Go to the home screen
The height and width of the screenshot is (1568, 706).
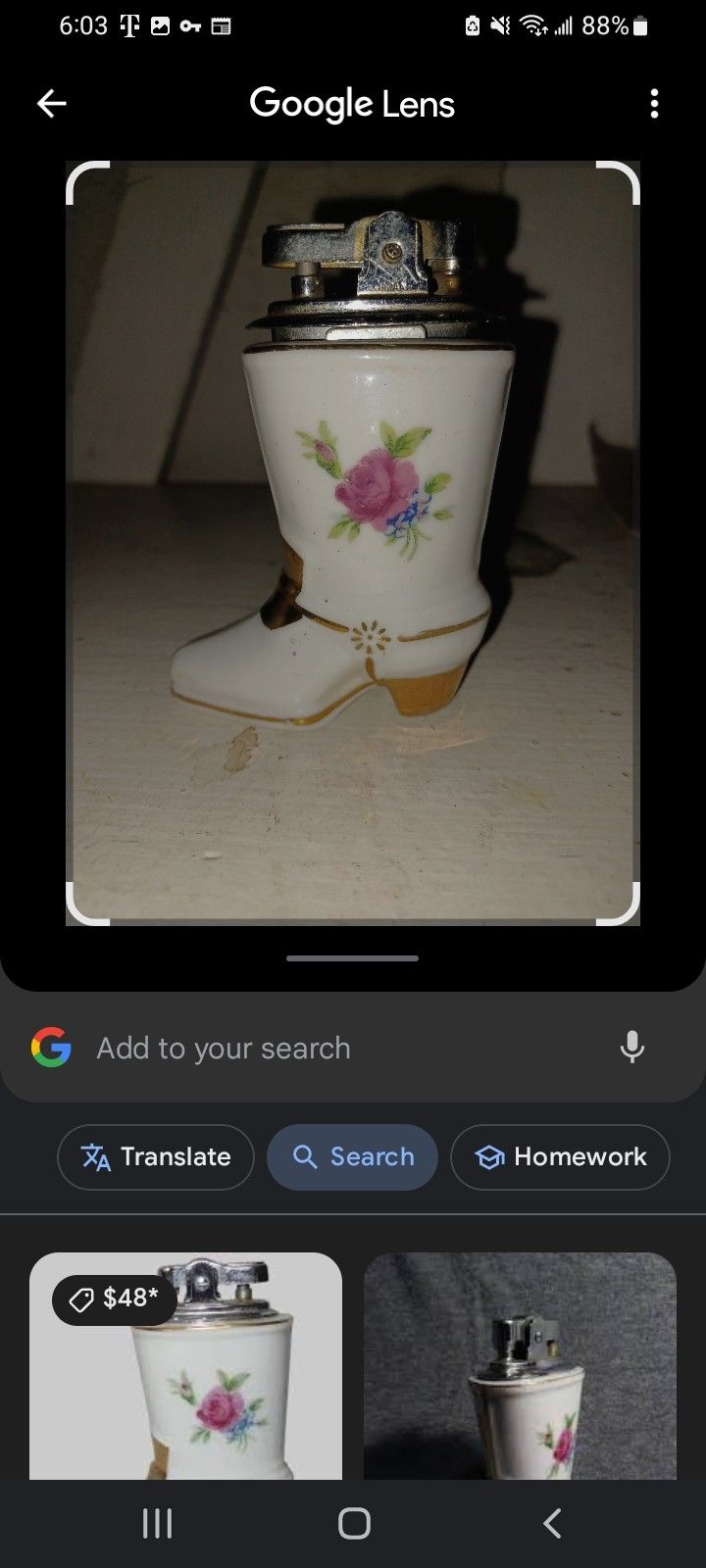coord(353,1523)
